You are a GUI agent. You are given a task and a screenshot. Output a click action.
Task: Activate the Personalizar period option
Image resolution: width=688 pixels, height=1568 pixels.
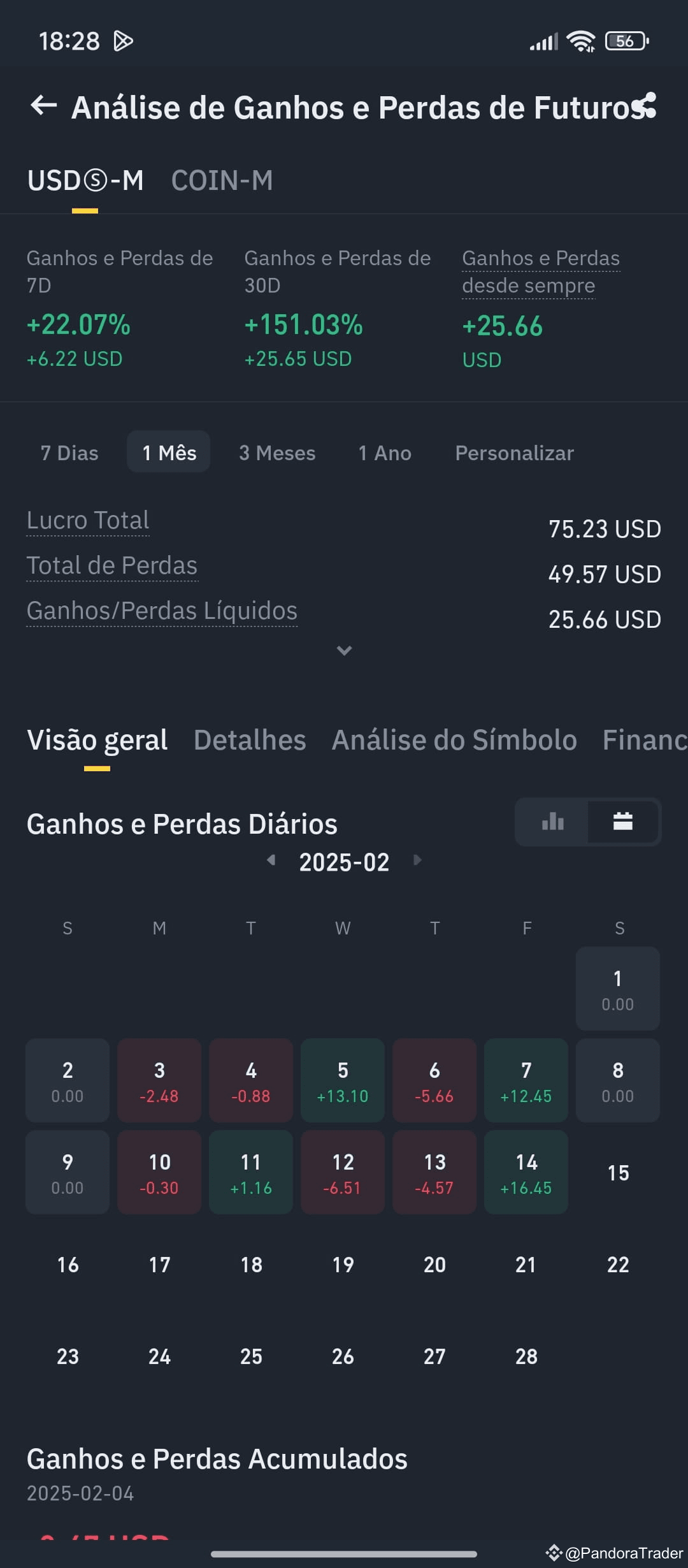click(515, 453)
